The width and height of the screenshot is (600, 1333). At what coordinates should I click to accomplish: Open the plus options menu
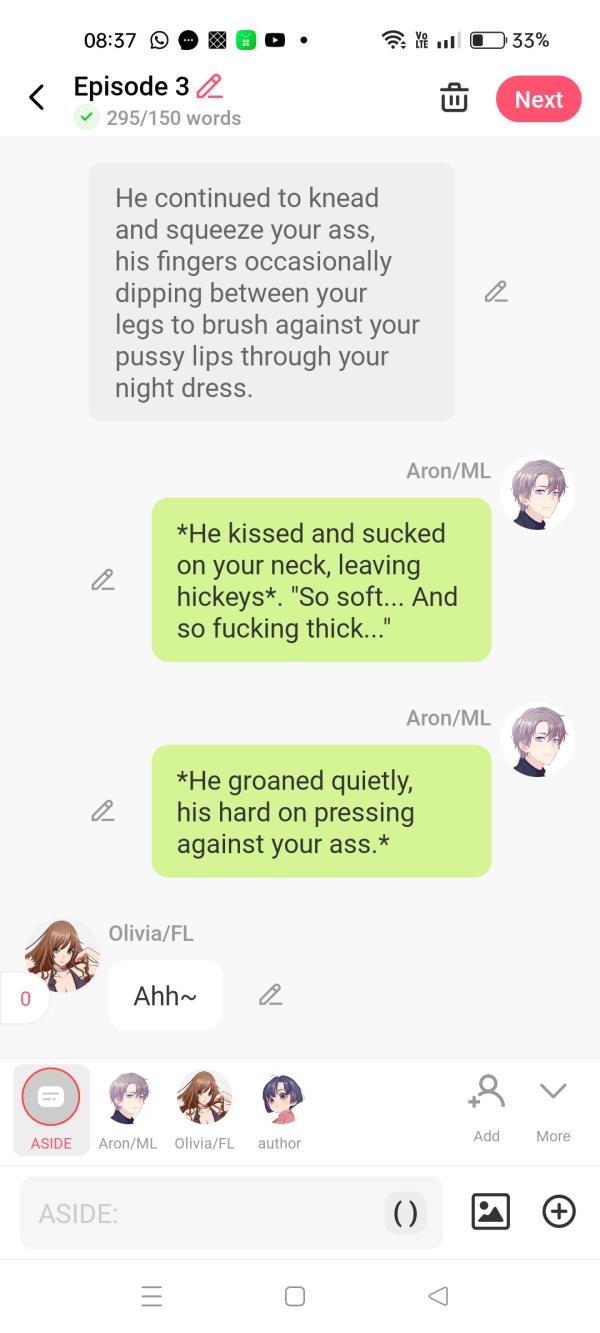(558, 1212)
